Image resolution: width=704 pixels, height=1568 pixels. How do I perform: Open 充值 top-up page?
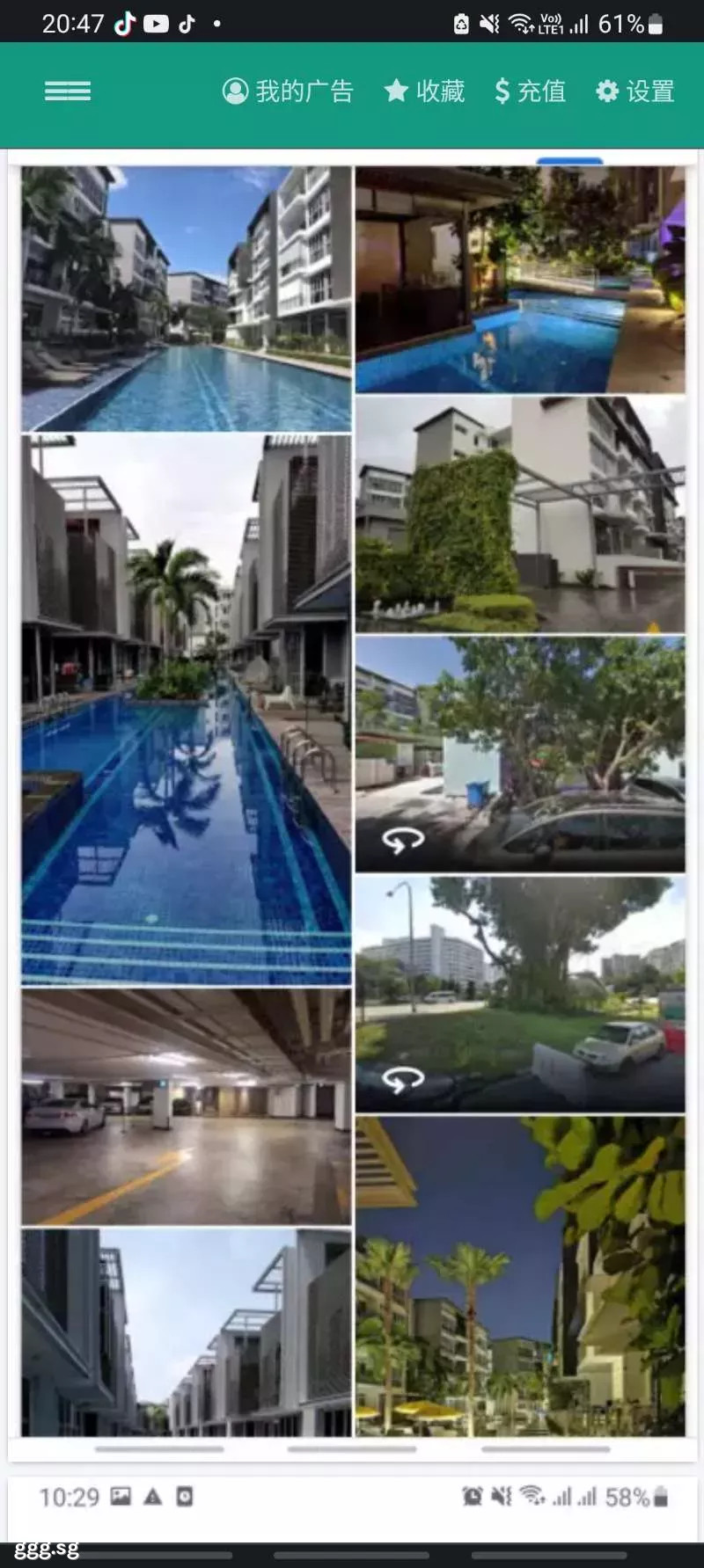coord(530,91)
